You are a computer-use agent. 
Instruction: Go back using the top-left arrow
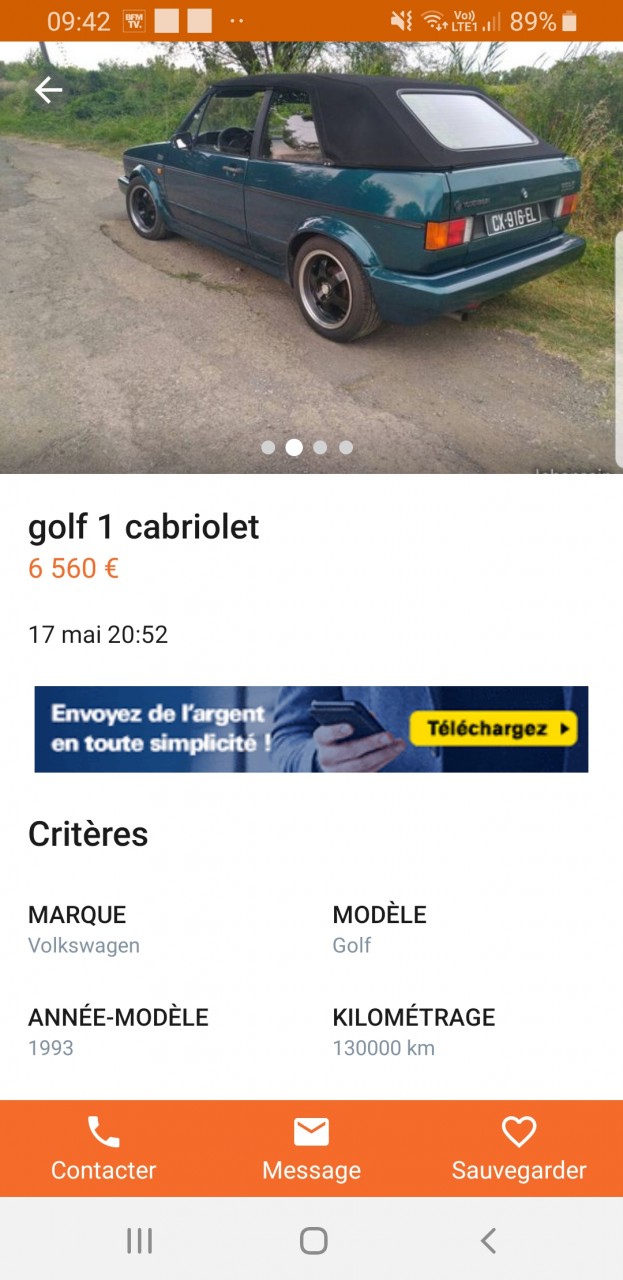[48, 91]
